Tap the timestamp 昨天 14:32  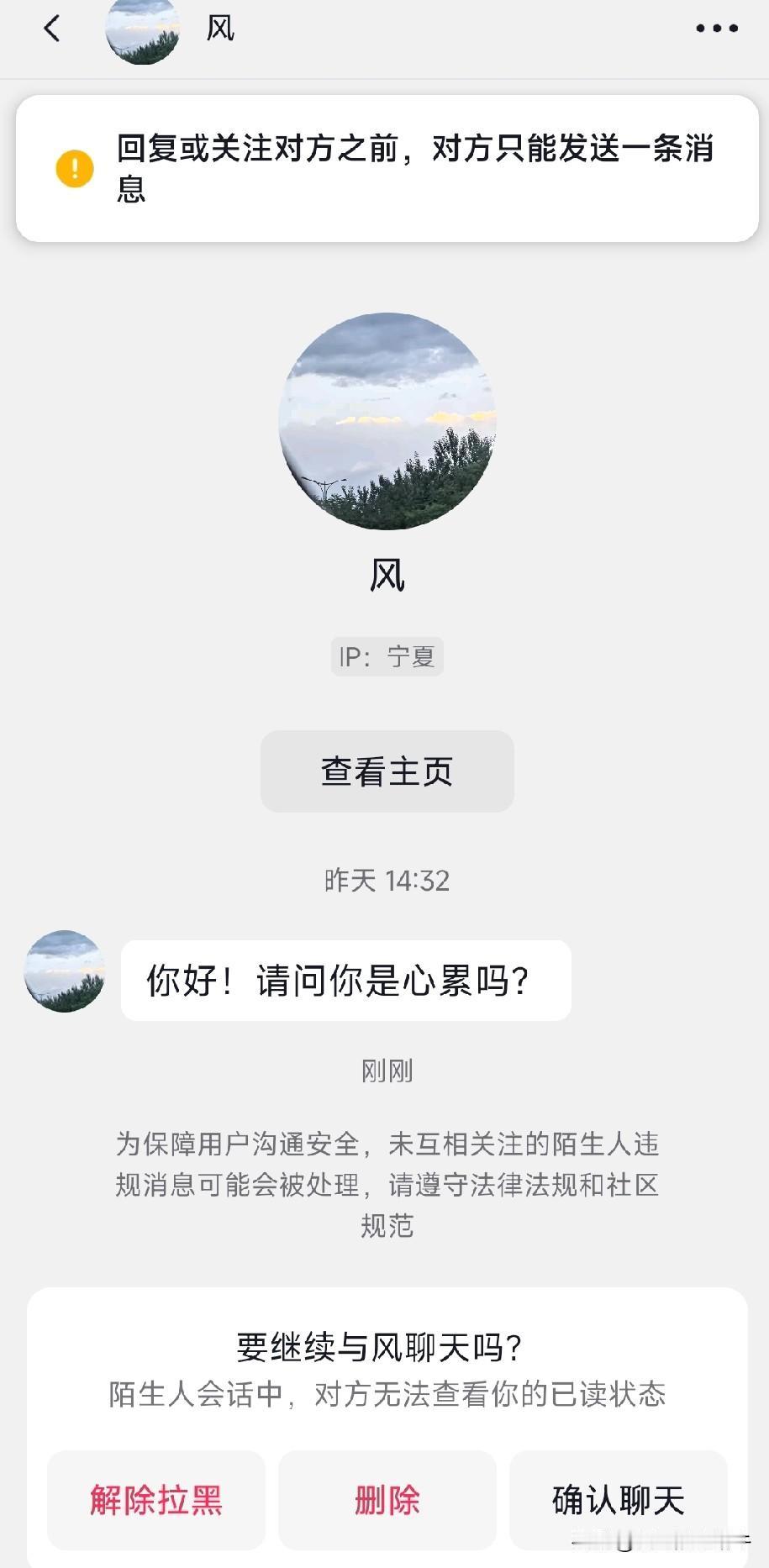click(386, 881)
